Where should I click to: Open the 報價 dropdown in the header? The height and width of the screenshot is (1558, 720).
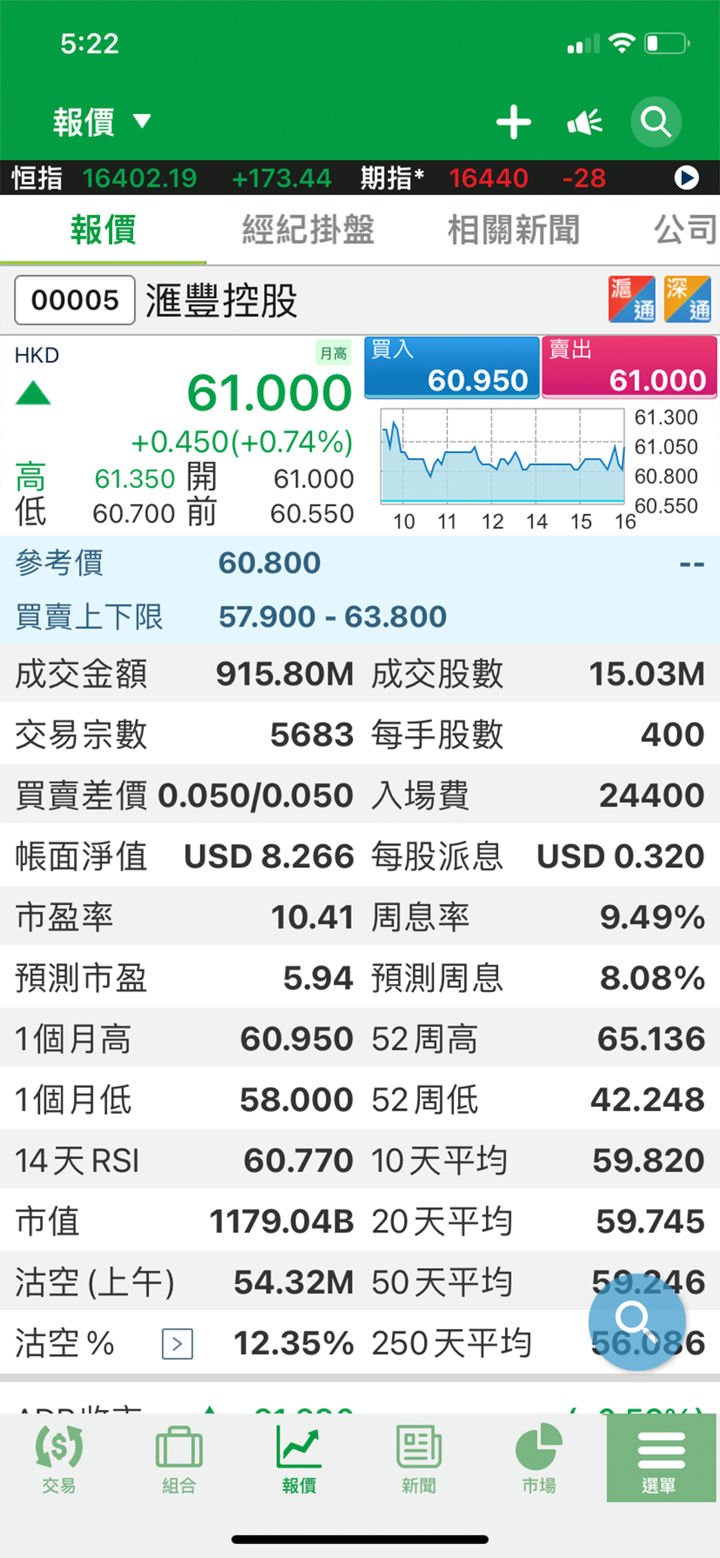tap(101, 123)
